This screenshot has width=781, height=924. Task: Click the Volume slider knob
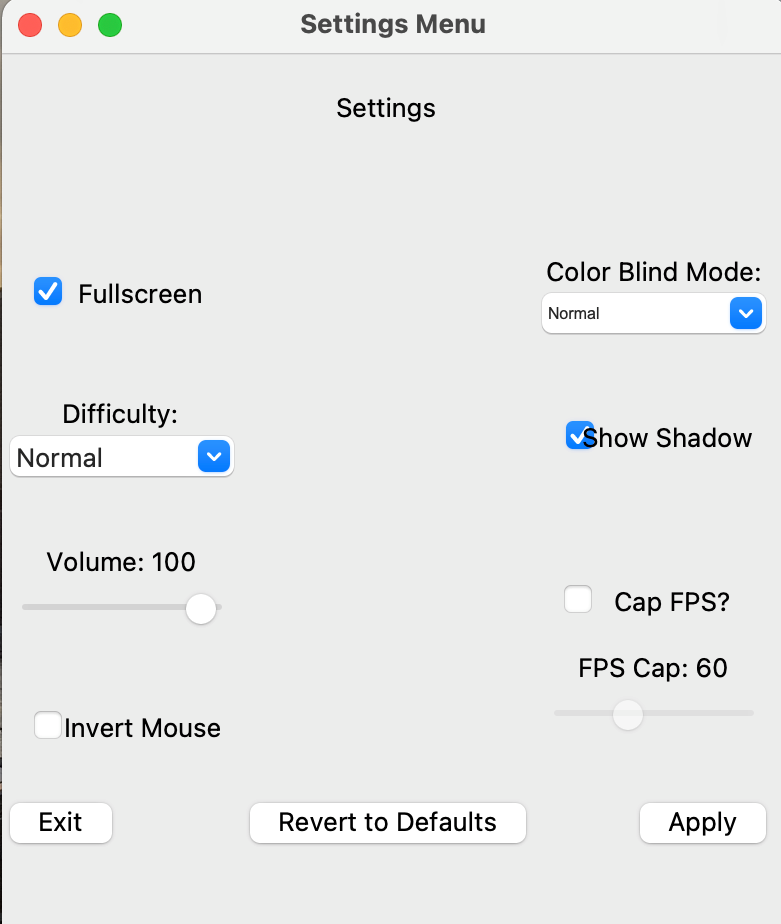[200, 608]
